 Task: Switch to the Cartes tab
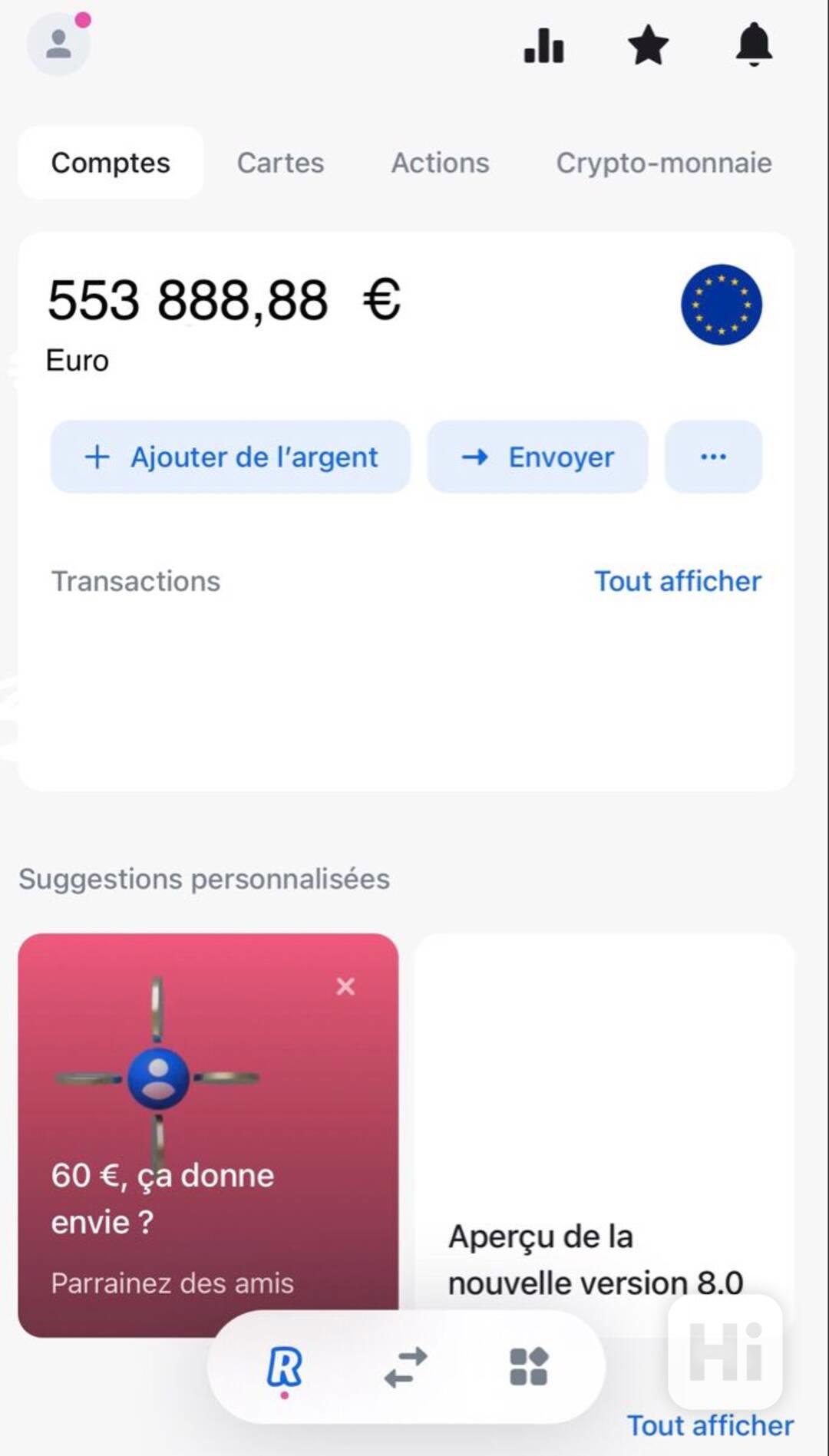(x=280, y=163)
